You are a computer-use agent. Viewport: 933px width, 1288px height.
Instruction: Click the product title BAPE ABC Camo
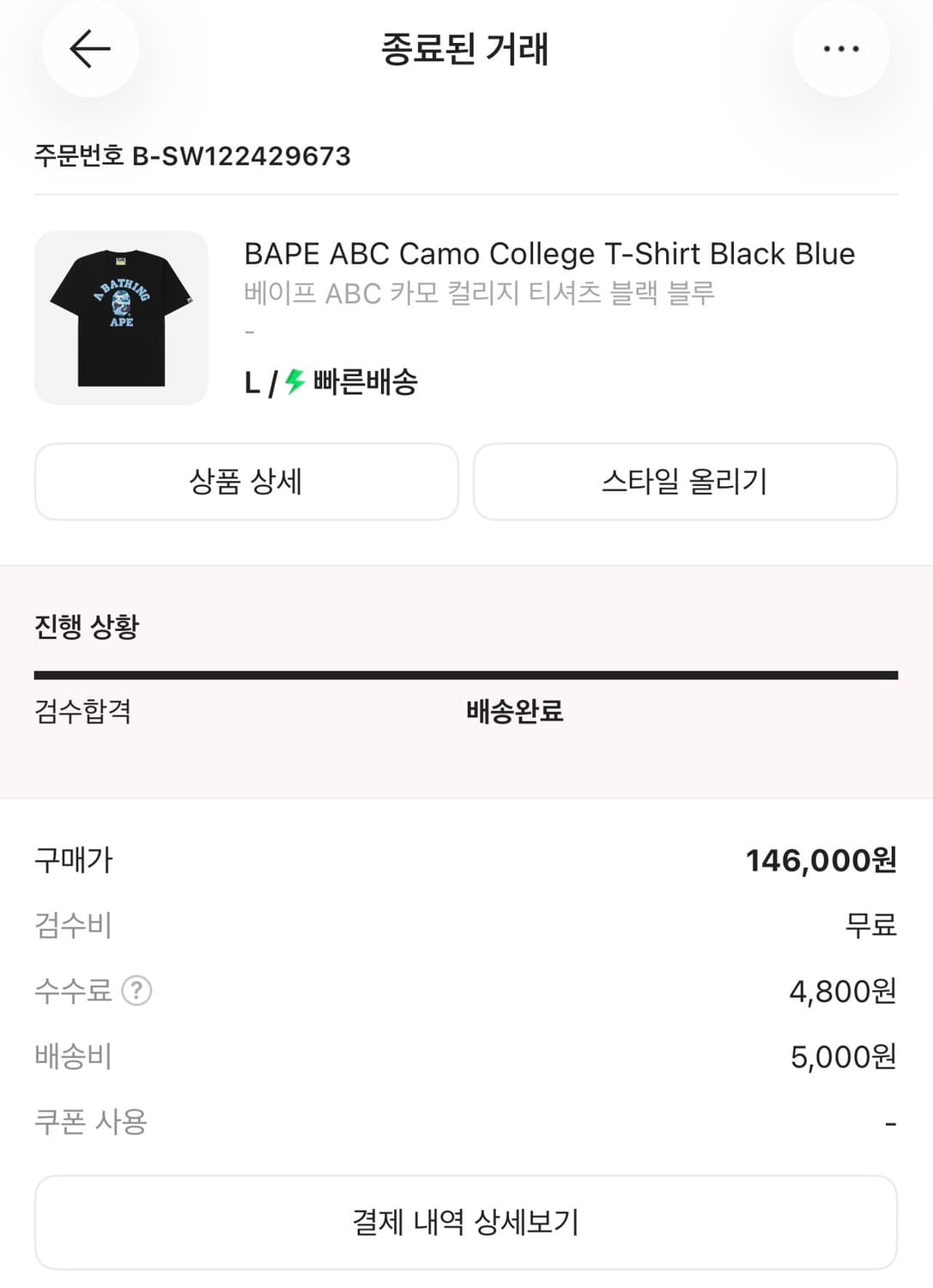point(548,254)
